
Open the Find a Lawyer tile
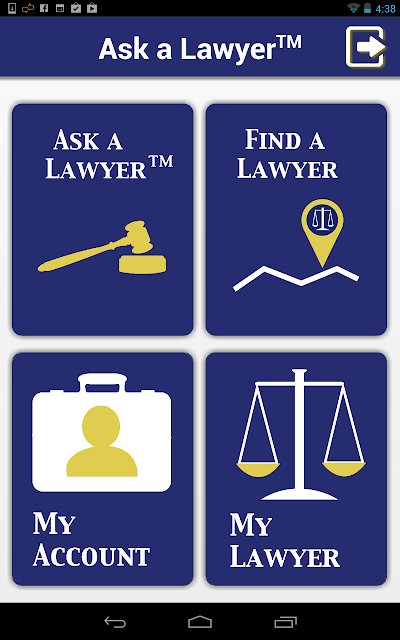click(296, 220)
